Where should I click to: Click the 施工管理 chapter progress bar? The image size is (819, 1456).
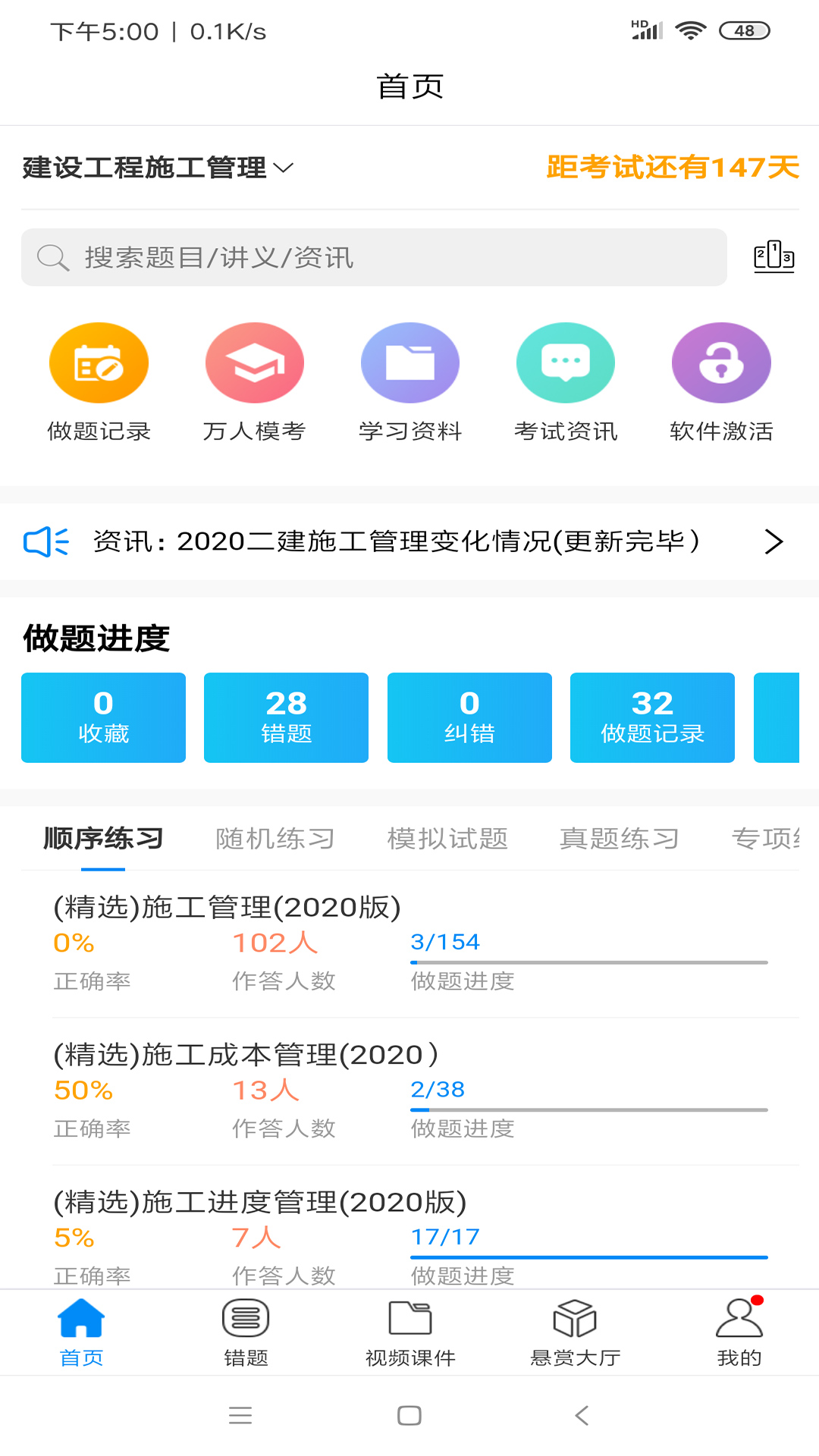click(x=590, y=960)
